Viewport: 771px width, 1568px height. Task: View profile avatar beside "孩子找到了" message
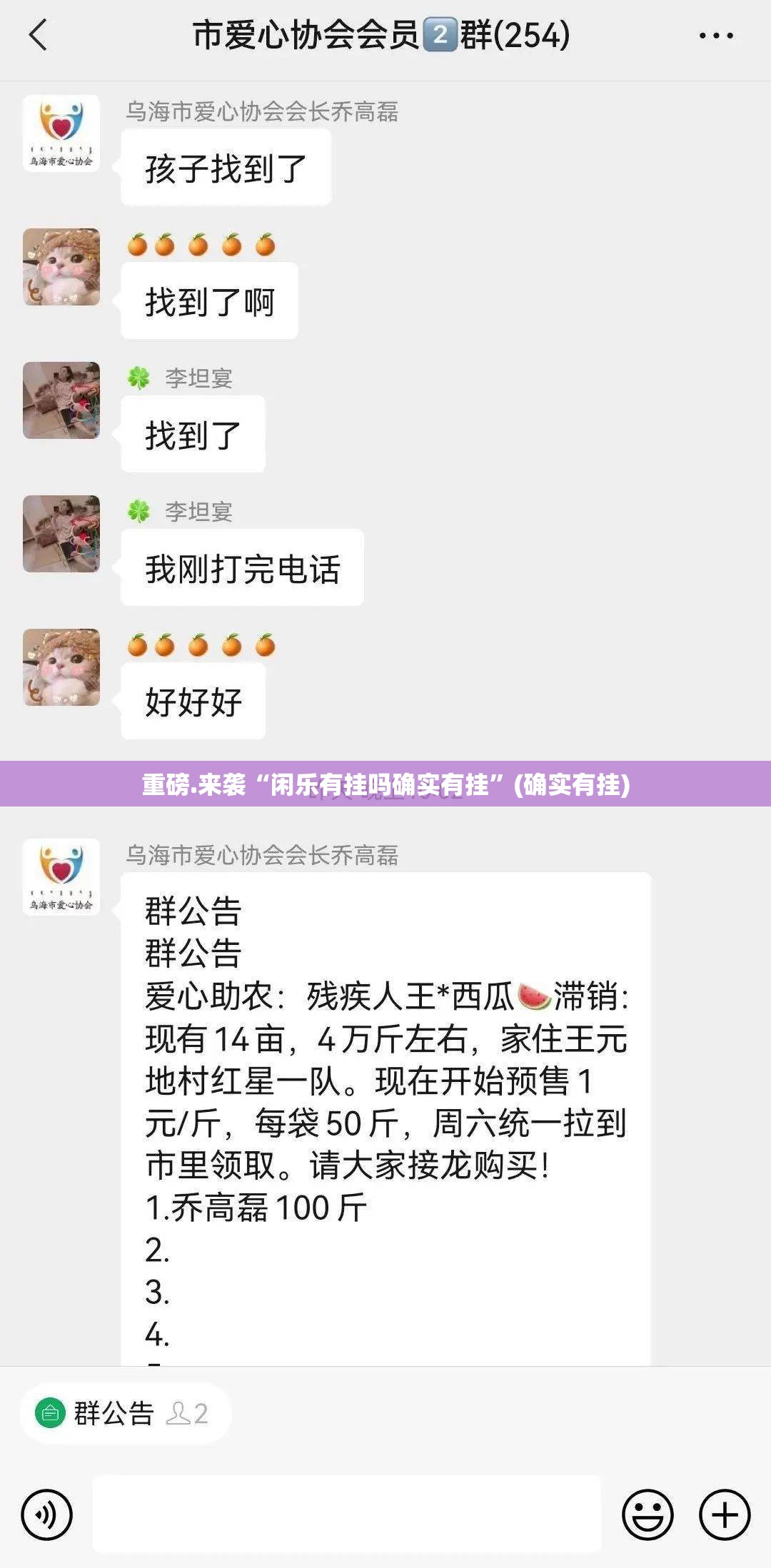61,133
